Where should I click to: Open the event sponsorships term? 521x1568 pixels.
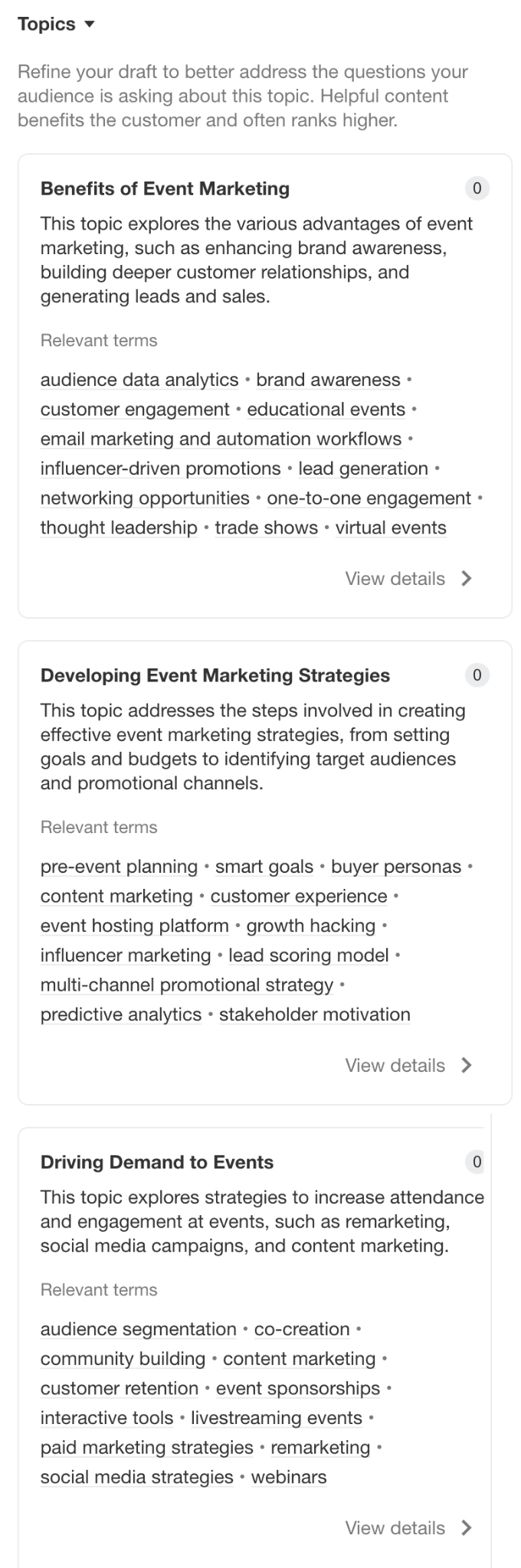(x=298, y=1389)
